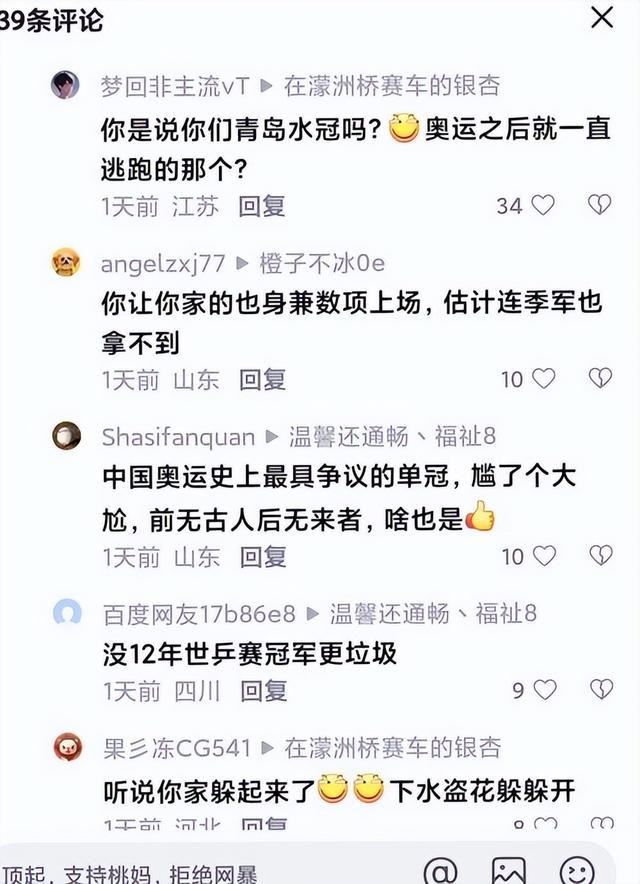Open Shasifanquan's profile avatar

[66, 436]
